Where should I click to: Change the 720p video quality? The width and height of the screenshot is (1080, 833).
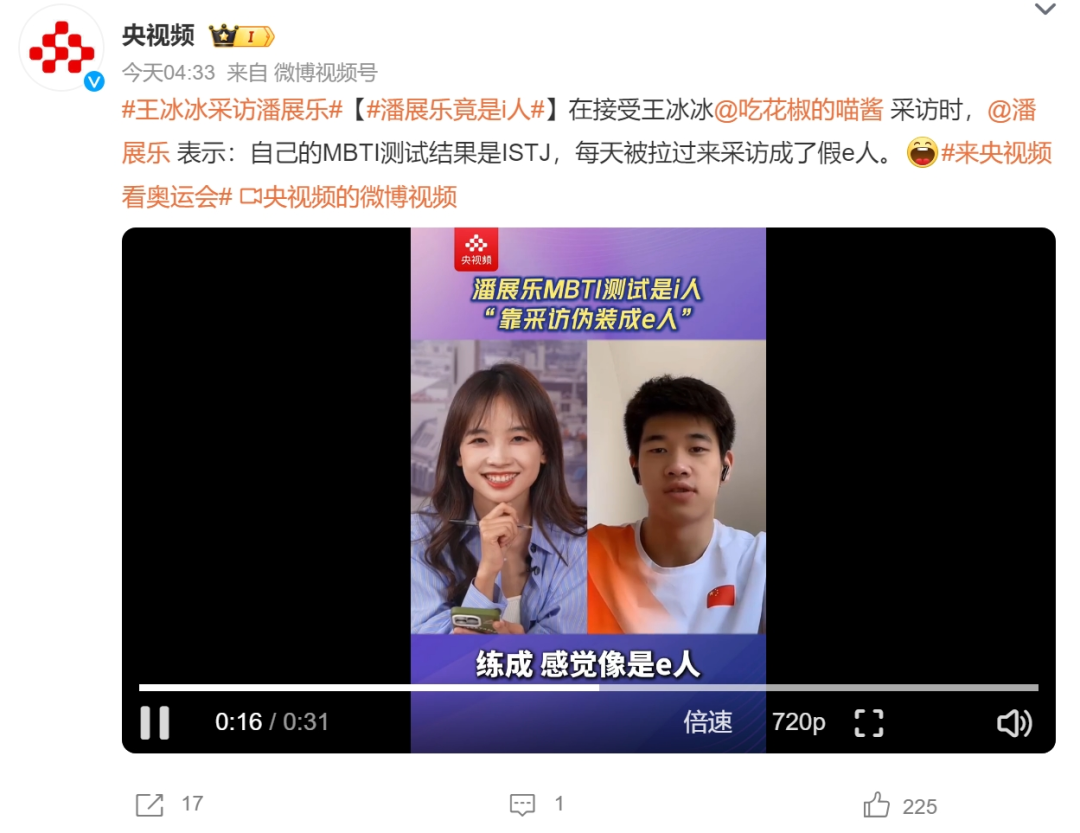coord(798,722)
